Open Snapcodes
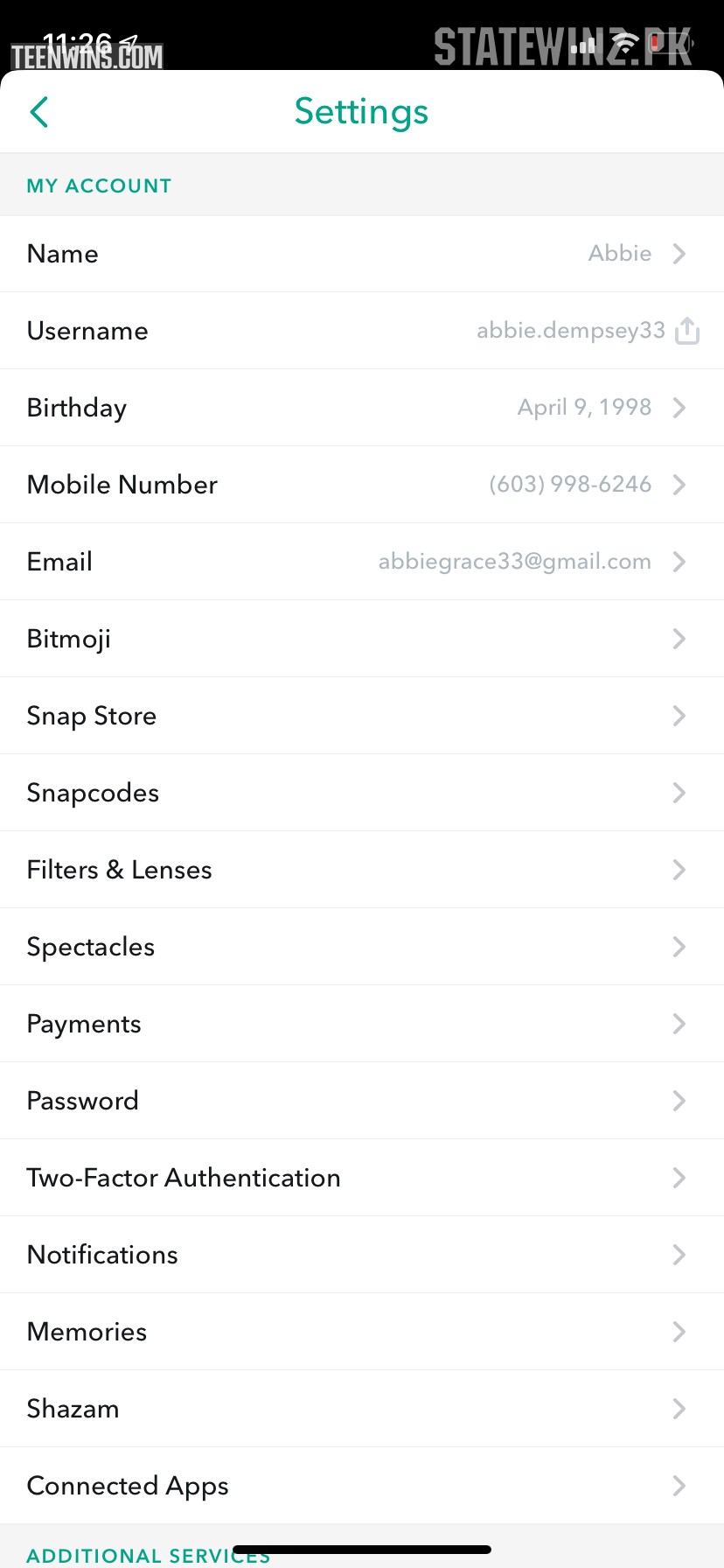The image size is (724, 1568). [x=362, y=793]
